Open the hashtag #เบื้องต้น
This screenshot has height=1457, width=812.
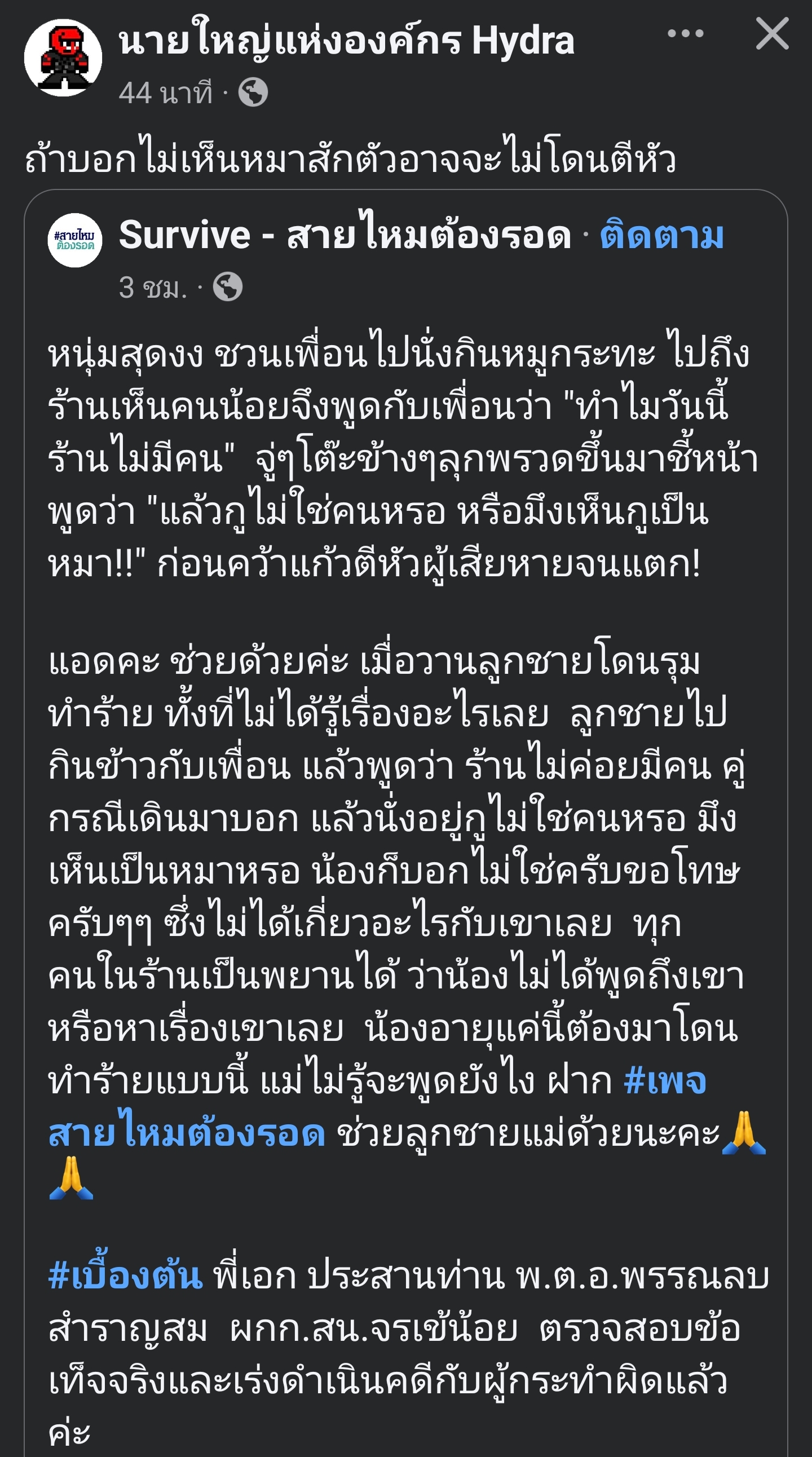pos(126,1277)
